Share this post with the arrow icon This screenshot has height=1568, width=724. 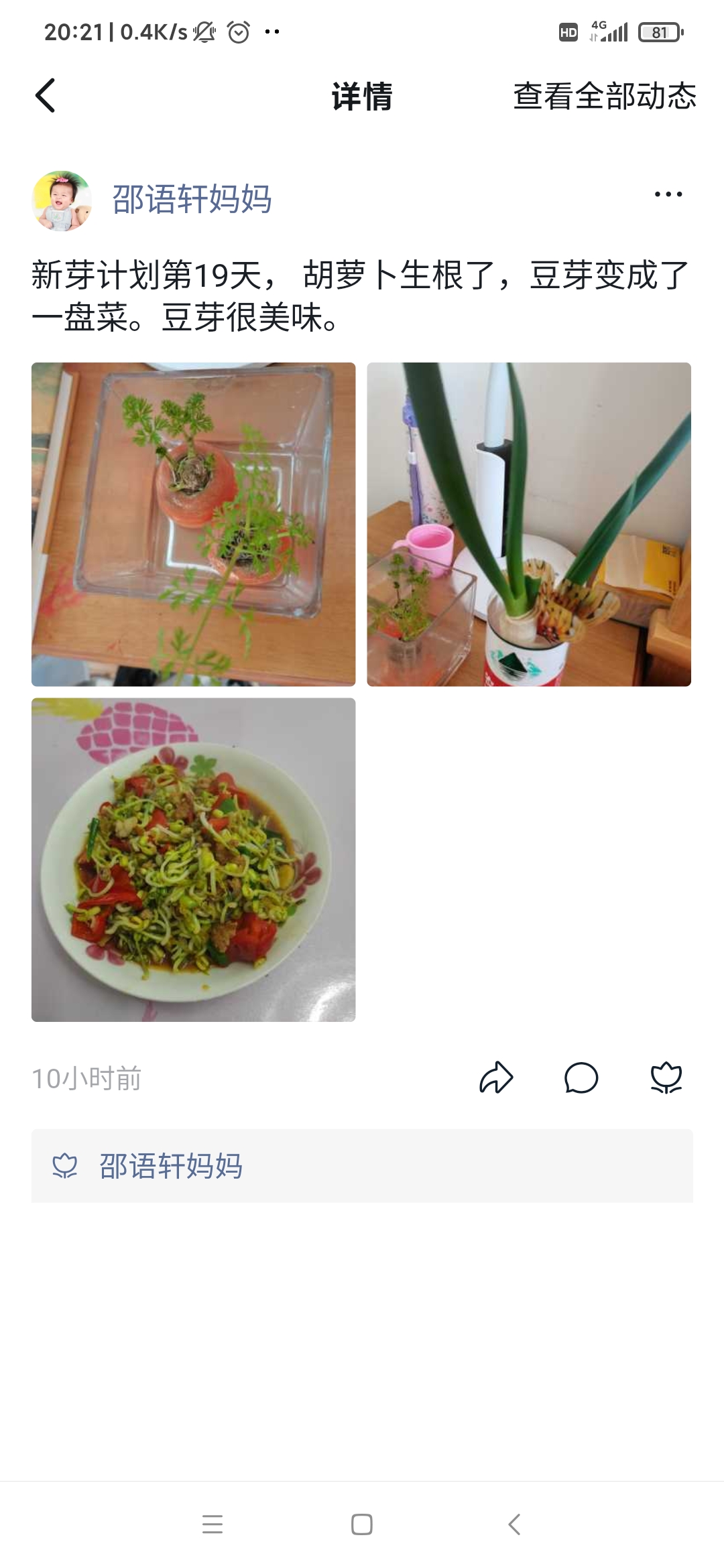click(x=496, y=1078)
